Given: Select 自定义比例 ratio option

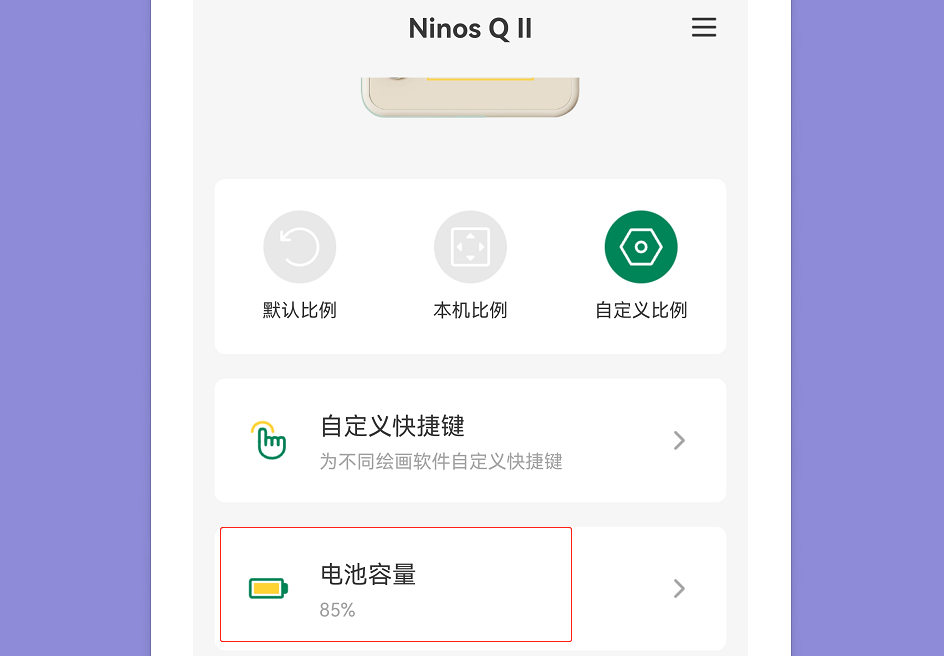Looking at the screenshot, I should pos(641,247).
